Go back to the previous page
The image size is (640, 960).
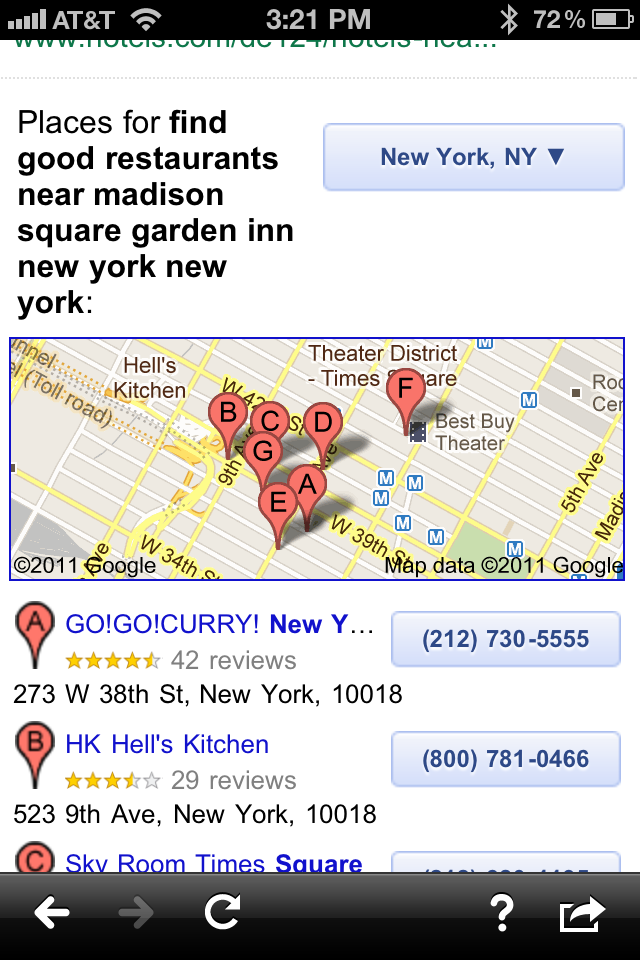(52, 913)
